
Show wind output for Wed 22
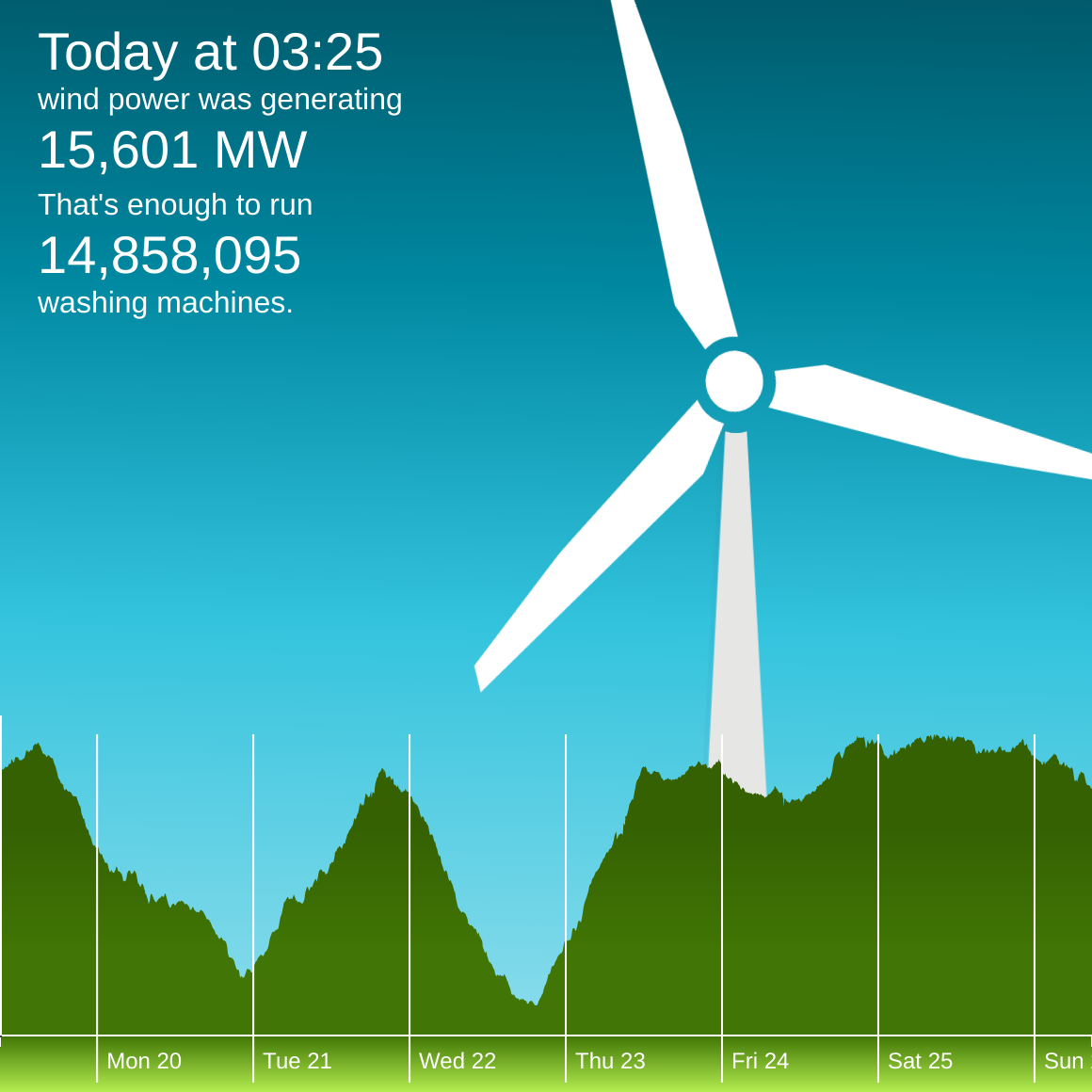(458, 1061)
